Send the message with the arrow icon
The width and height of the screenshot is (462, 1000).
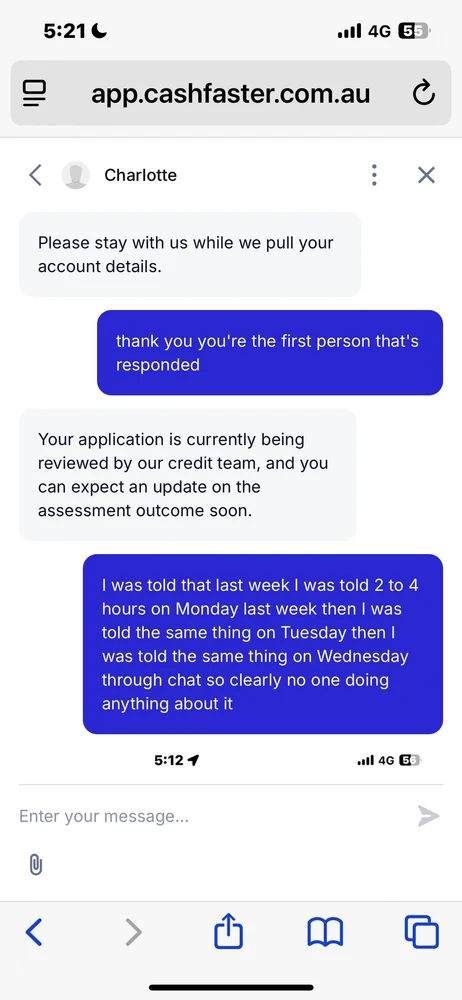428,816
